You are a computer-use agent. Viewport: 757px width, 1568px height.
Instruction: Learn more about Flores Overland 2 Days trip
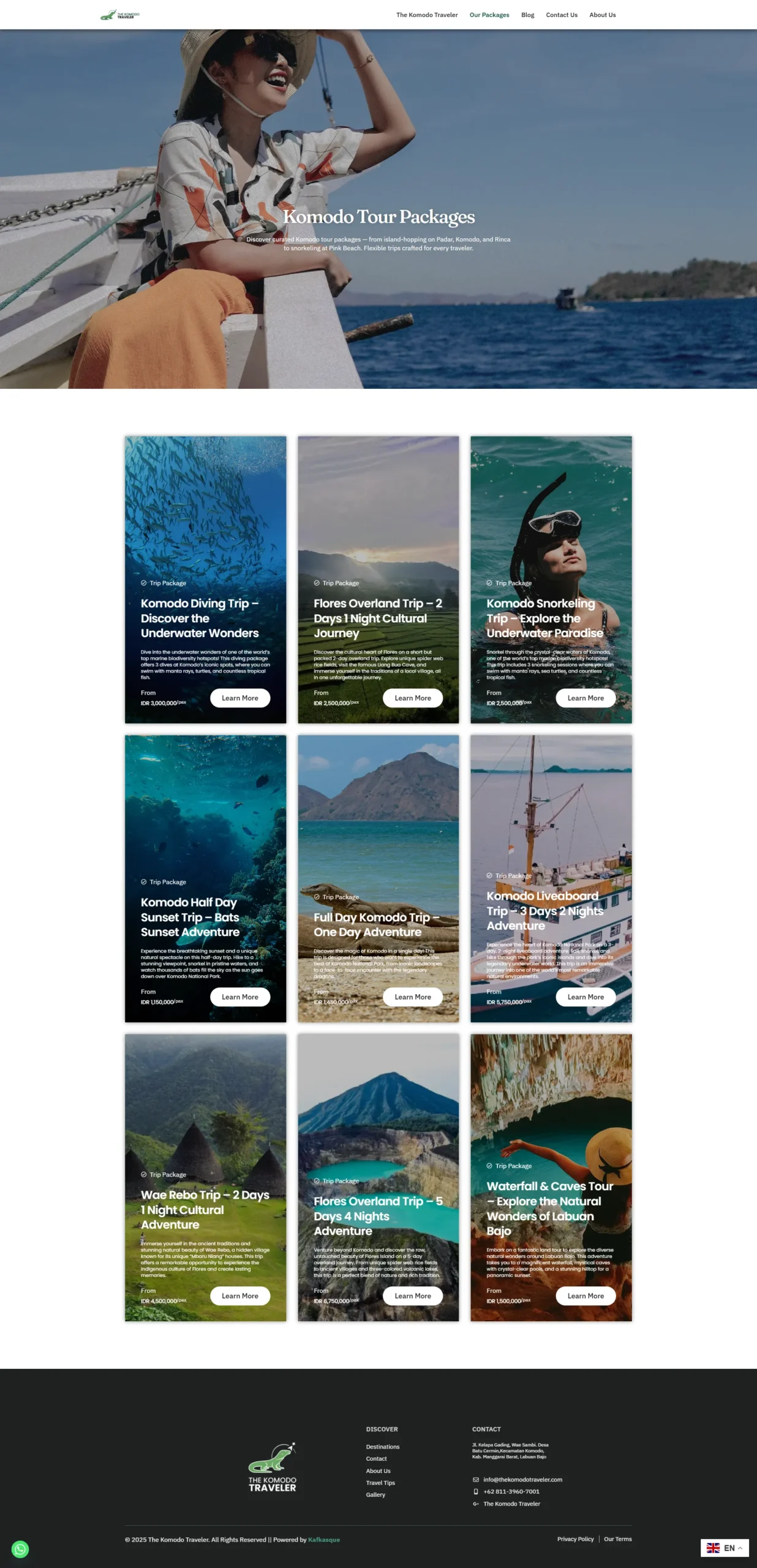[412, 698]
